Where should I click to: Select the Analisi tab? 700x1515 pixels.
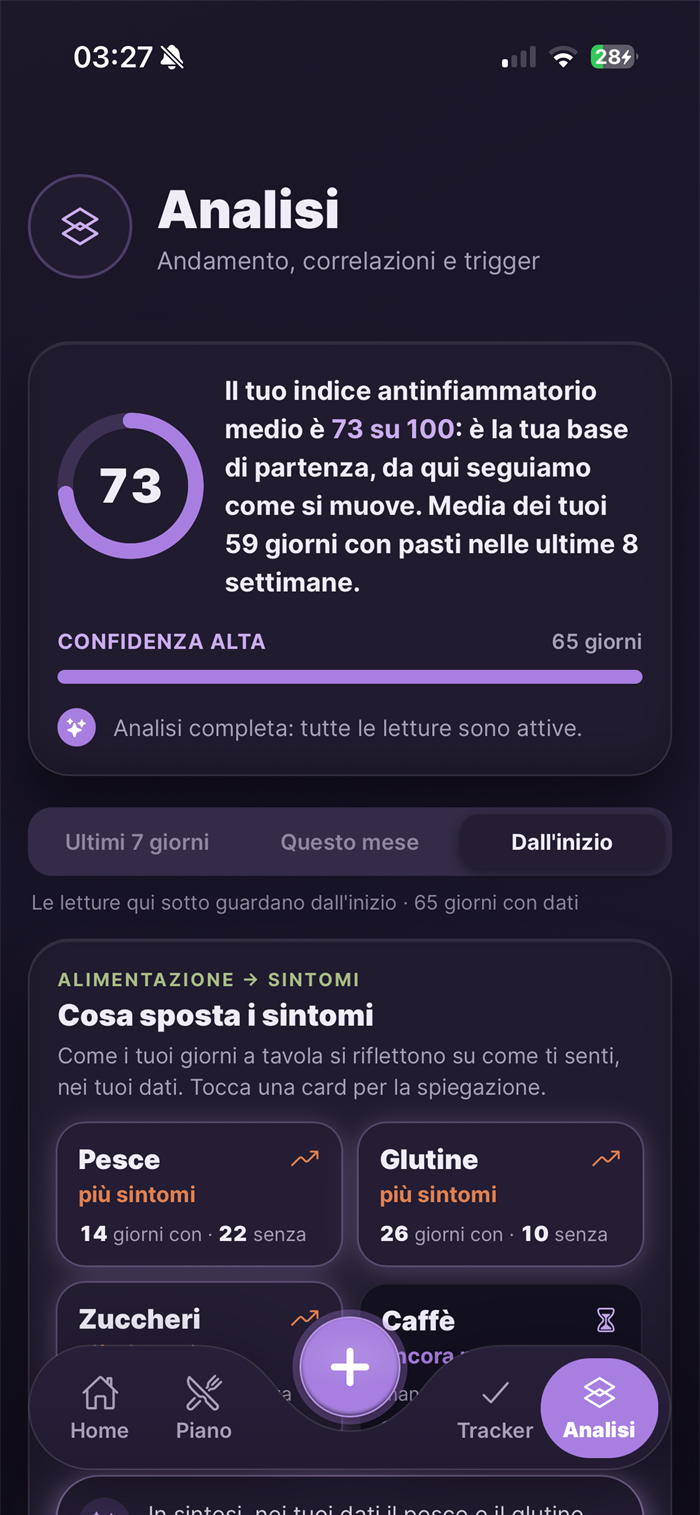point(599,1407)
